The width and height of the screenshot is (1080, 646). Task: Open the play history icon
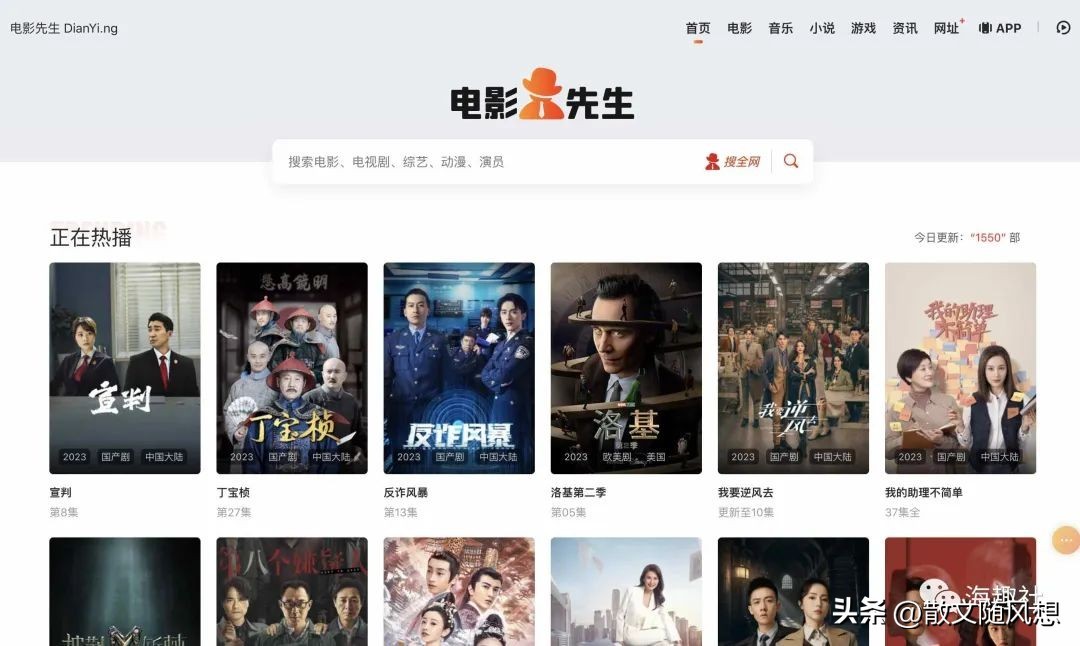click(x=1063, y=28)
